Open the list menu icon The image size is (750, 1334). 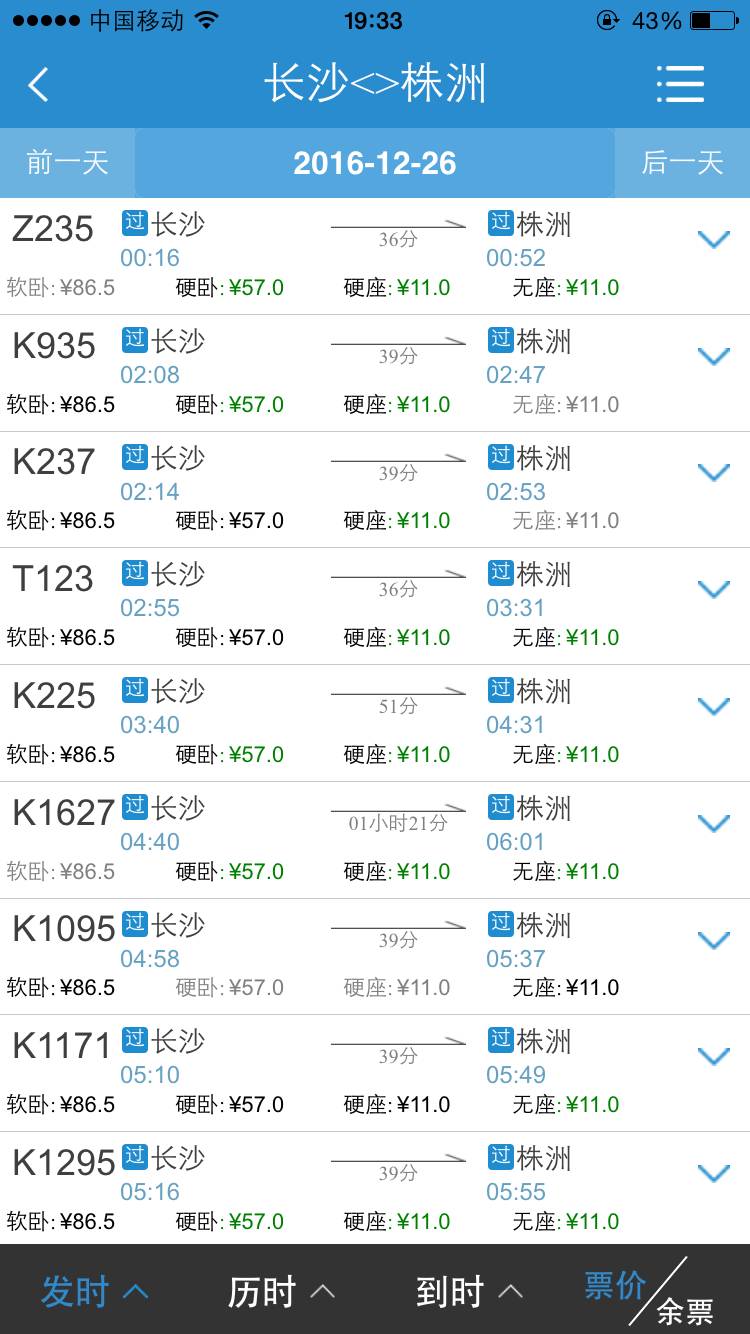coord(681,84)
